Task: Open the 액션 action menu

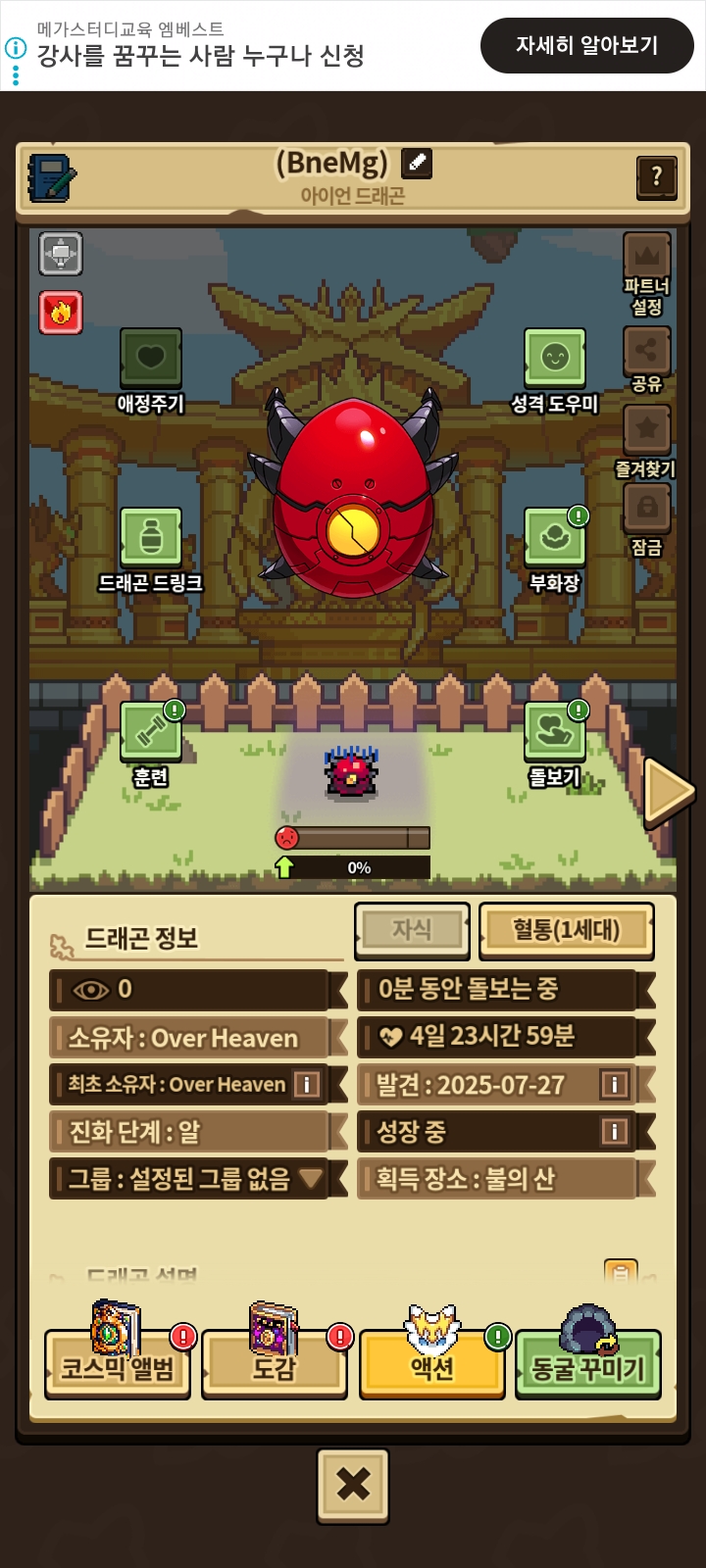Action: (432, 1364)
